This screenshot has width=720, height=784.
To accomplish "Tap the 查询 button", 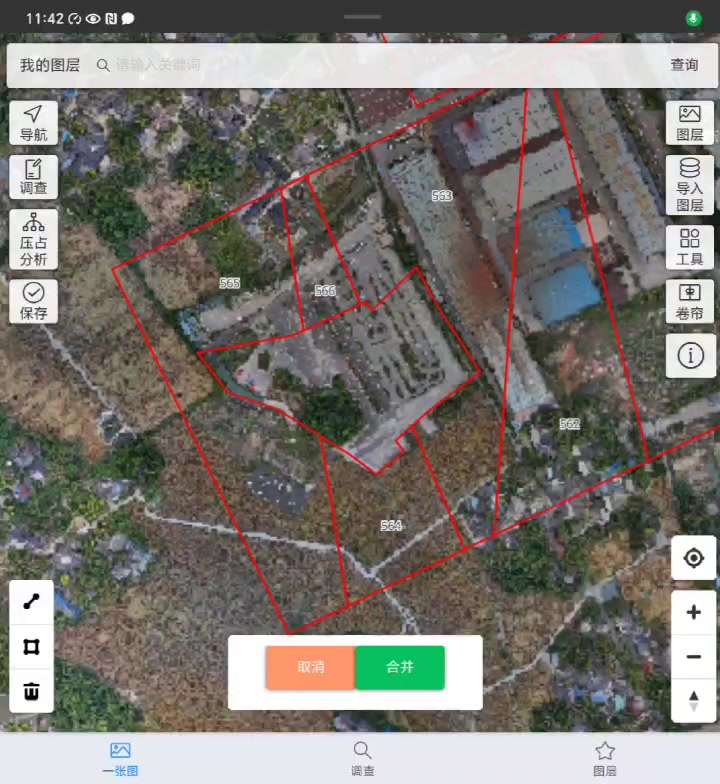I will [x=684, y=65].
